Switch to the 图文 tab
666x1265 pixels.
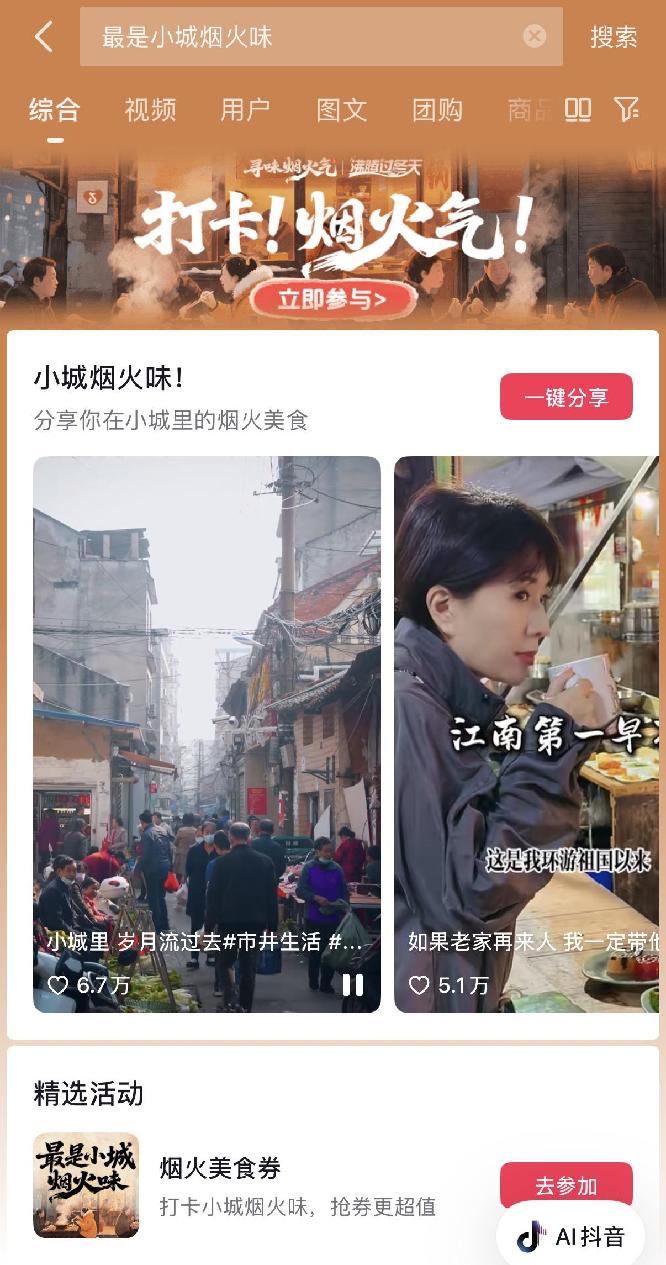(342, 110)
